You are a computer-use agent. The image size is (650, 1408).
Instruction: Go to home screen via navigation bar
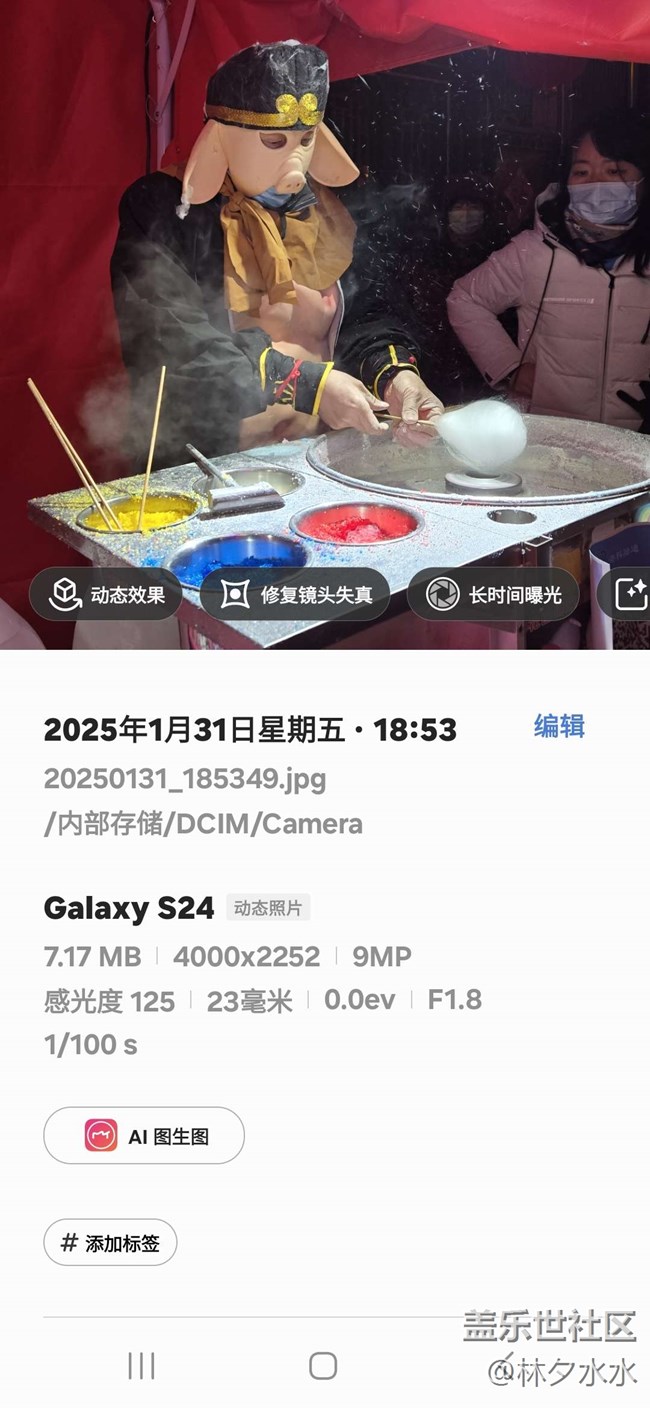click(323, 1366)
